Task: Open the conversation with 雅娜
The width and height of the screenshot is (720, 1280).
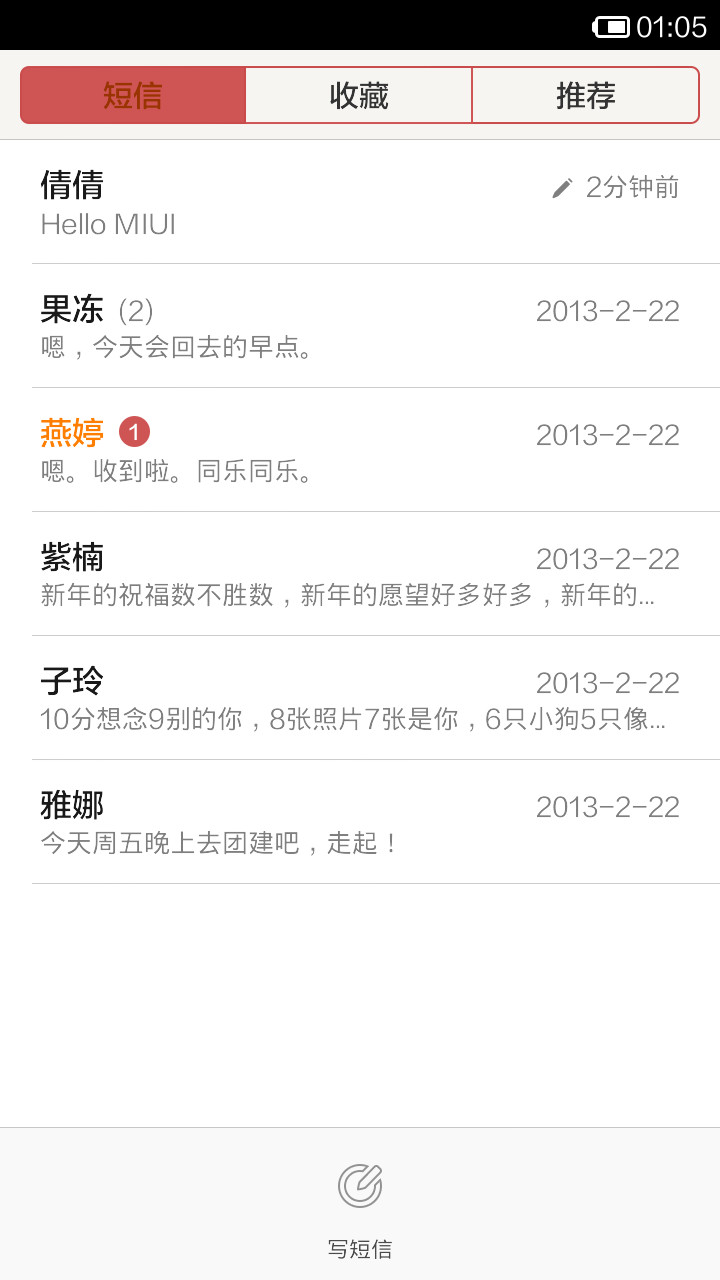Action: coord(360,822)
